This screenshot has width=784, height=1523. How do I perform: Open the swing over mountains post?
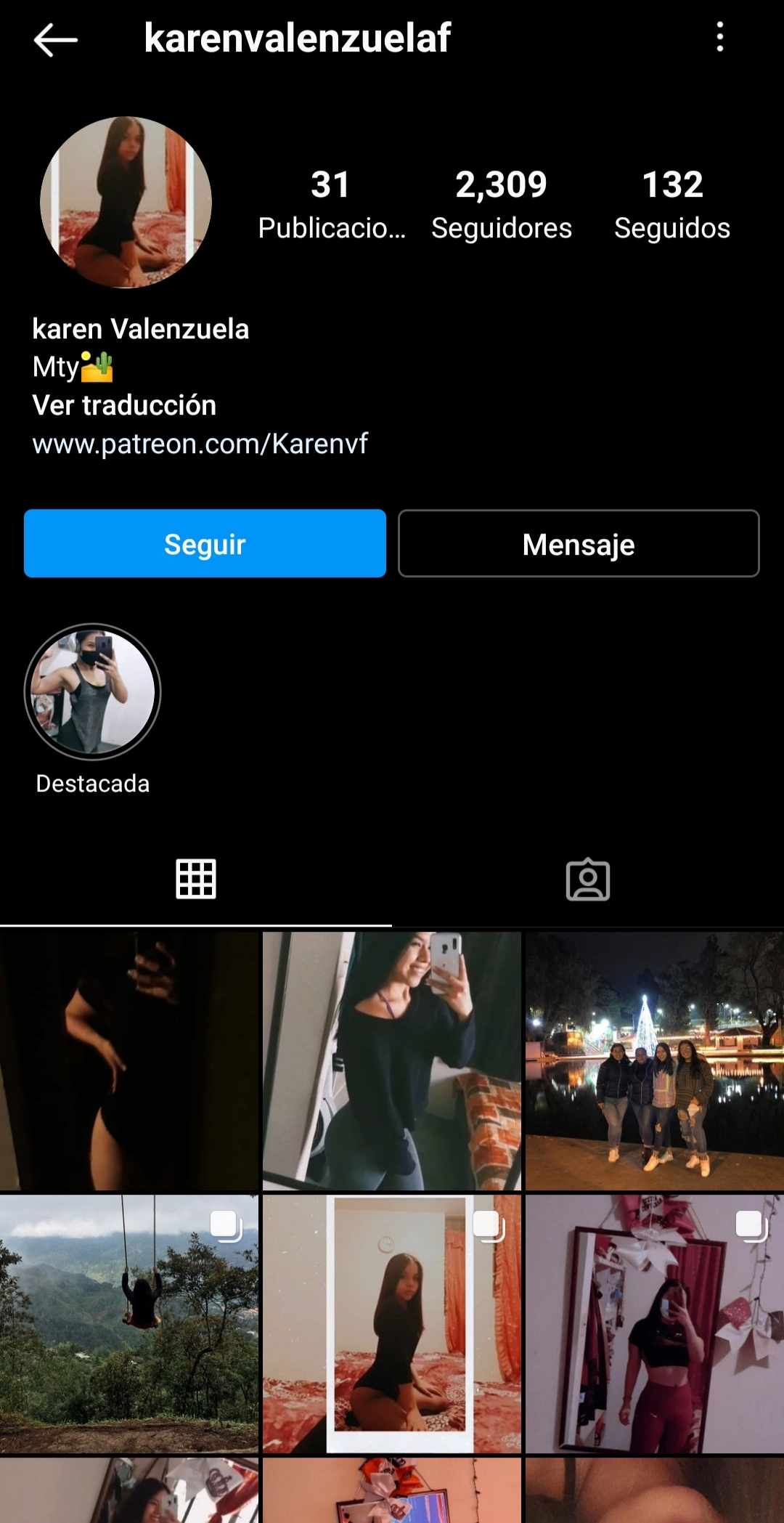tap(129, 1323)
